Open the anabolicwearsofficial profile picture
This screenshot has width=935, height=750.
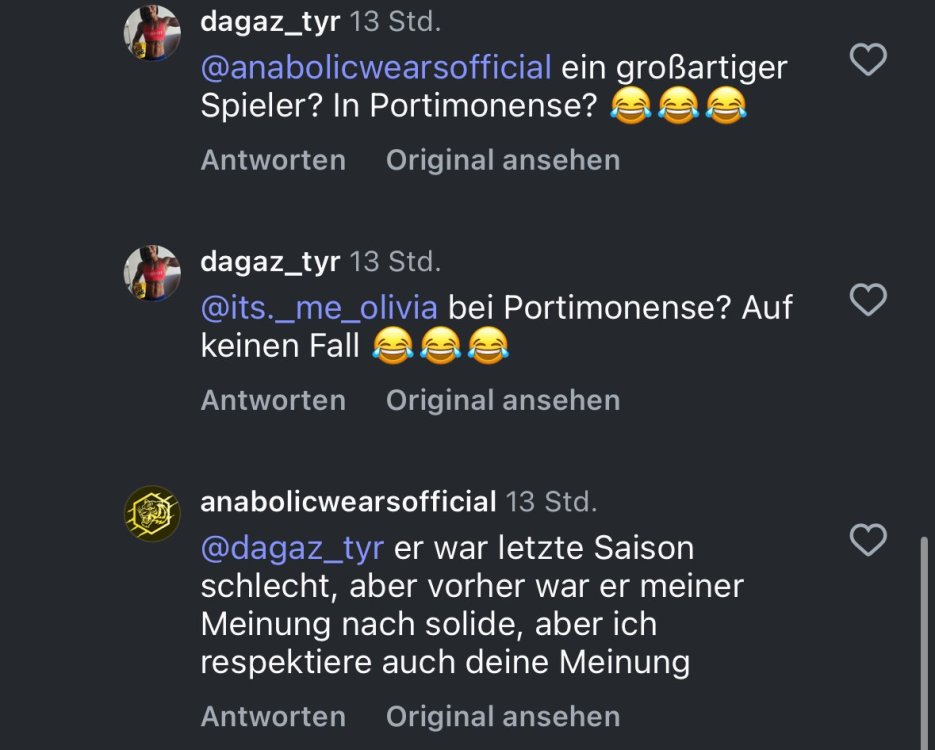click(x=152, y=514)
